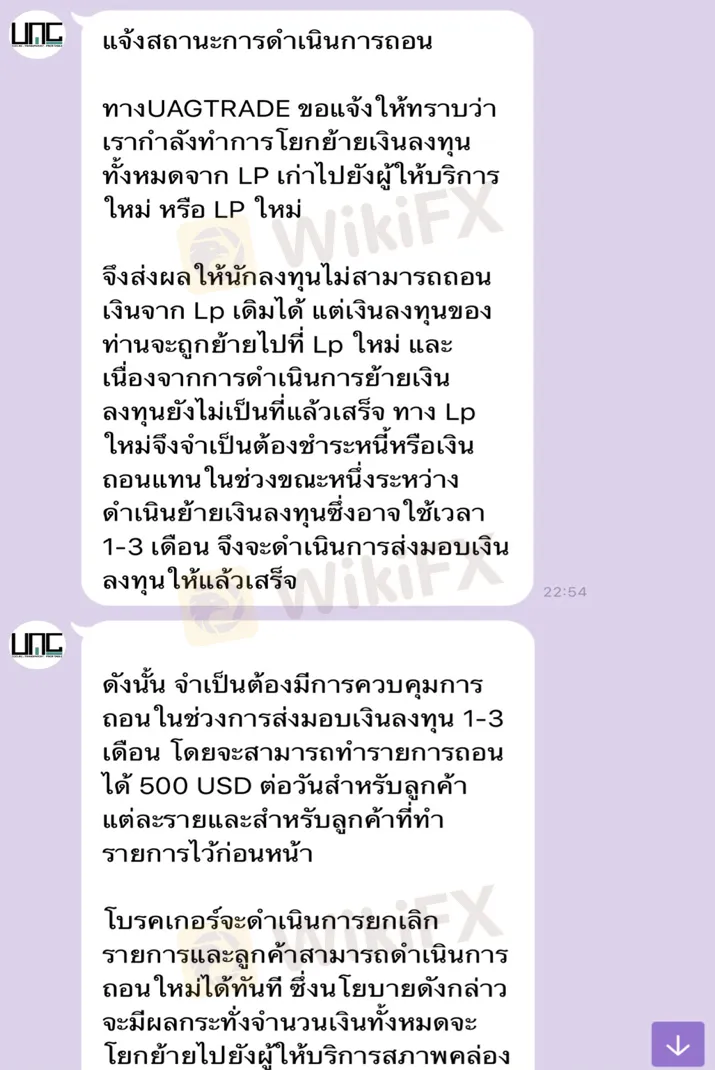
Task: Open sender avatar beside the 22:54 message
Action: pyautogui.click(x=37, y=32)
